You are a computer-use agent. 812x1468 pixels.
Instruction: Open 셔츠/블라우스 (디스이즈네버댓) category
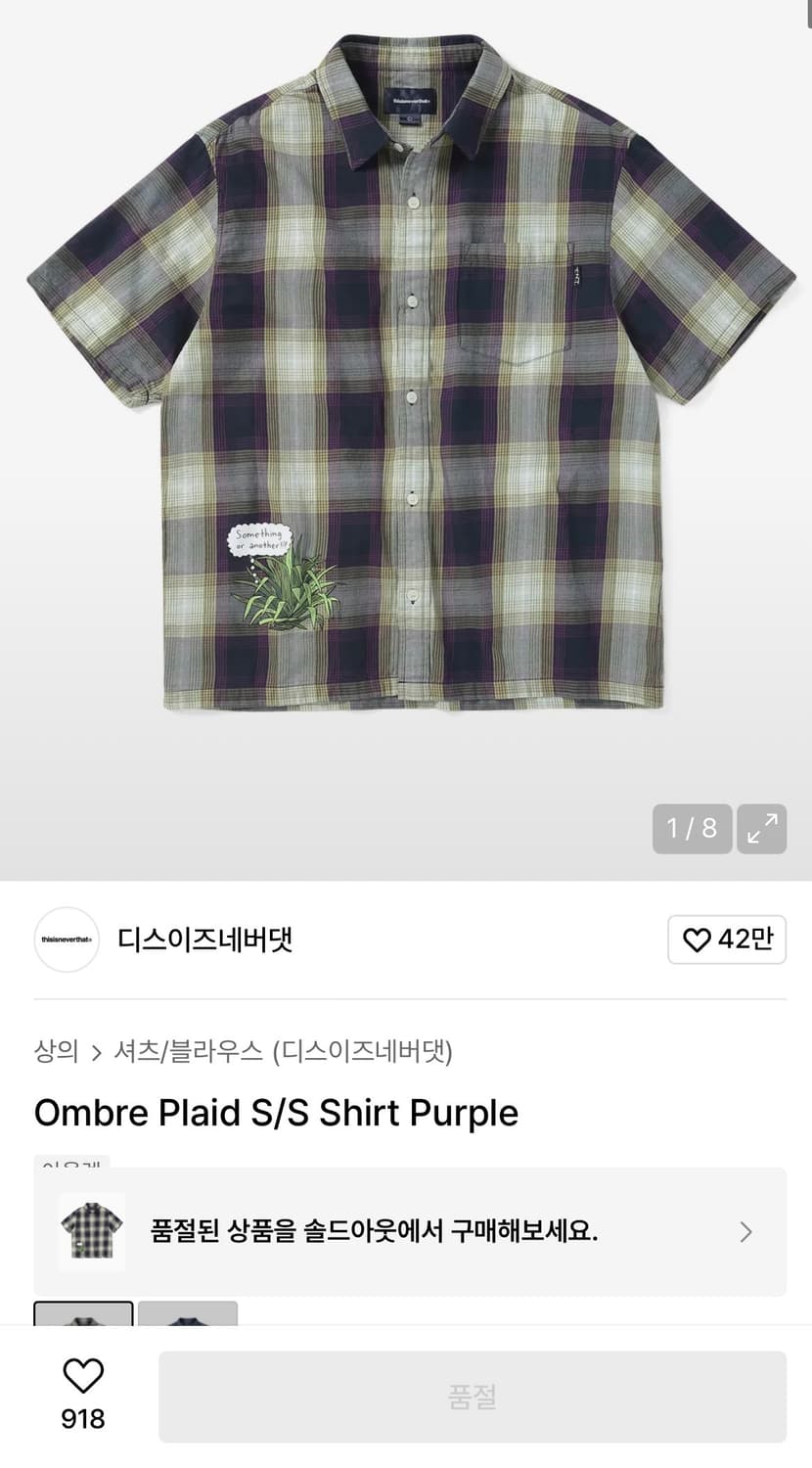point(283,1051)
